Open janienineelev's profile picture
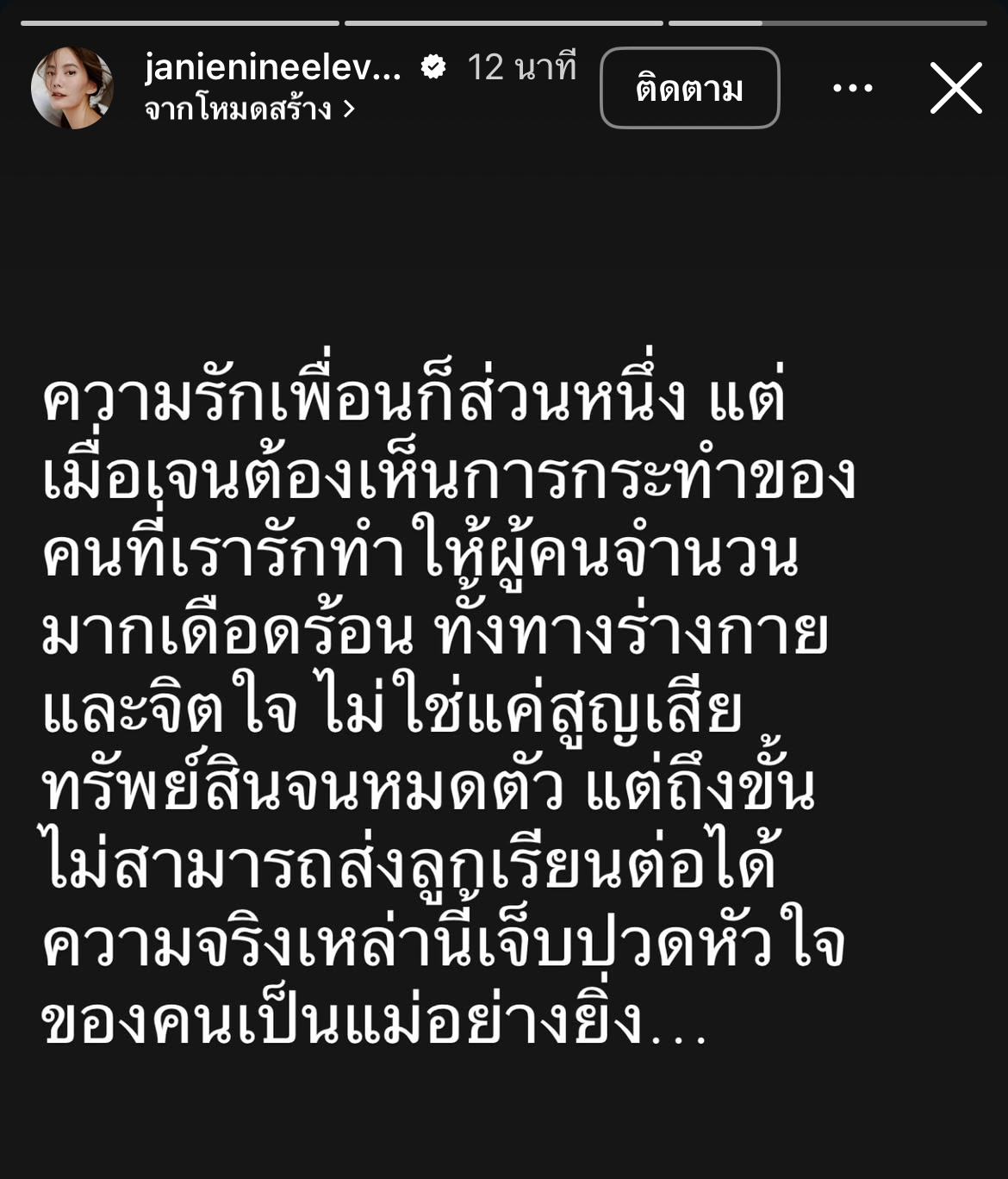The height and width of the screenshot is (1179, 1008). click(x=72, y=88)
